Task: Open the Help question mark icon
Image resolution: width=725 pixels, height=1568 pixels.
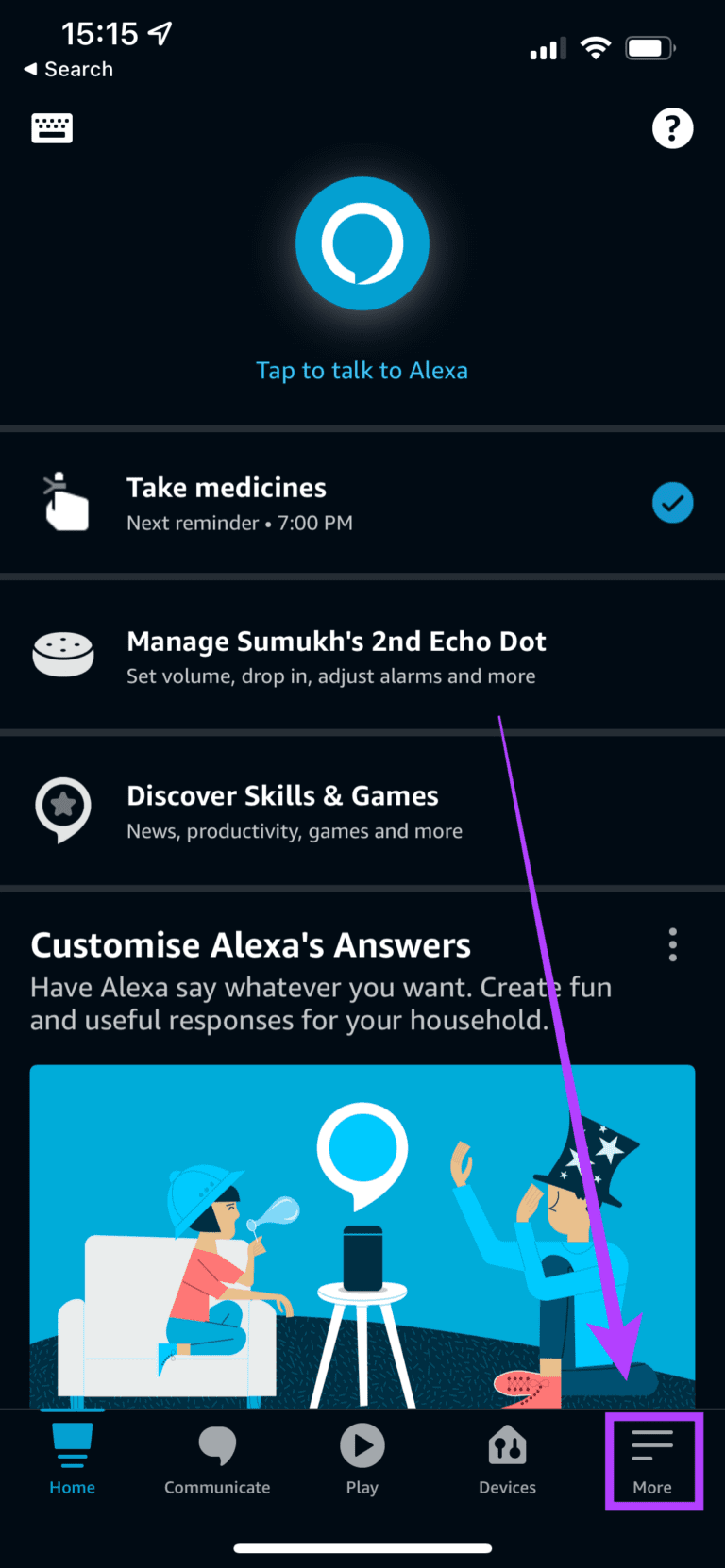Action: [672, 127]
